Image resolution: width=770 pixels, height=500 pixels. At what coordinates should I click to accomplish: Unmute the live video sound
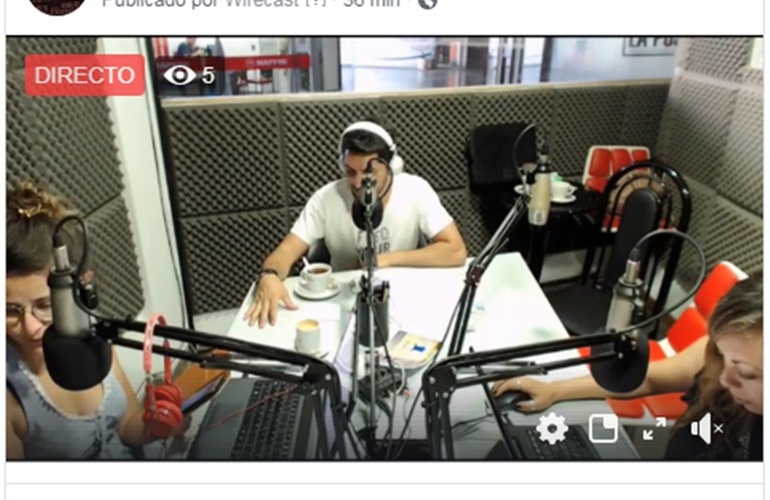[707, 429]
